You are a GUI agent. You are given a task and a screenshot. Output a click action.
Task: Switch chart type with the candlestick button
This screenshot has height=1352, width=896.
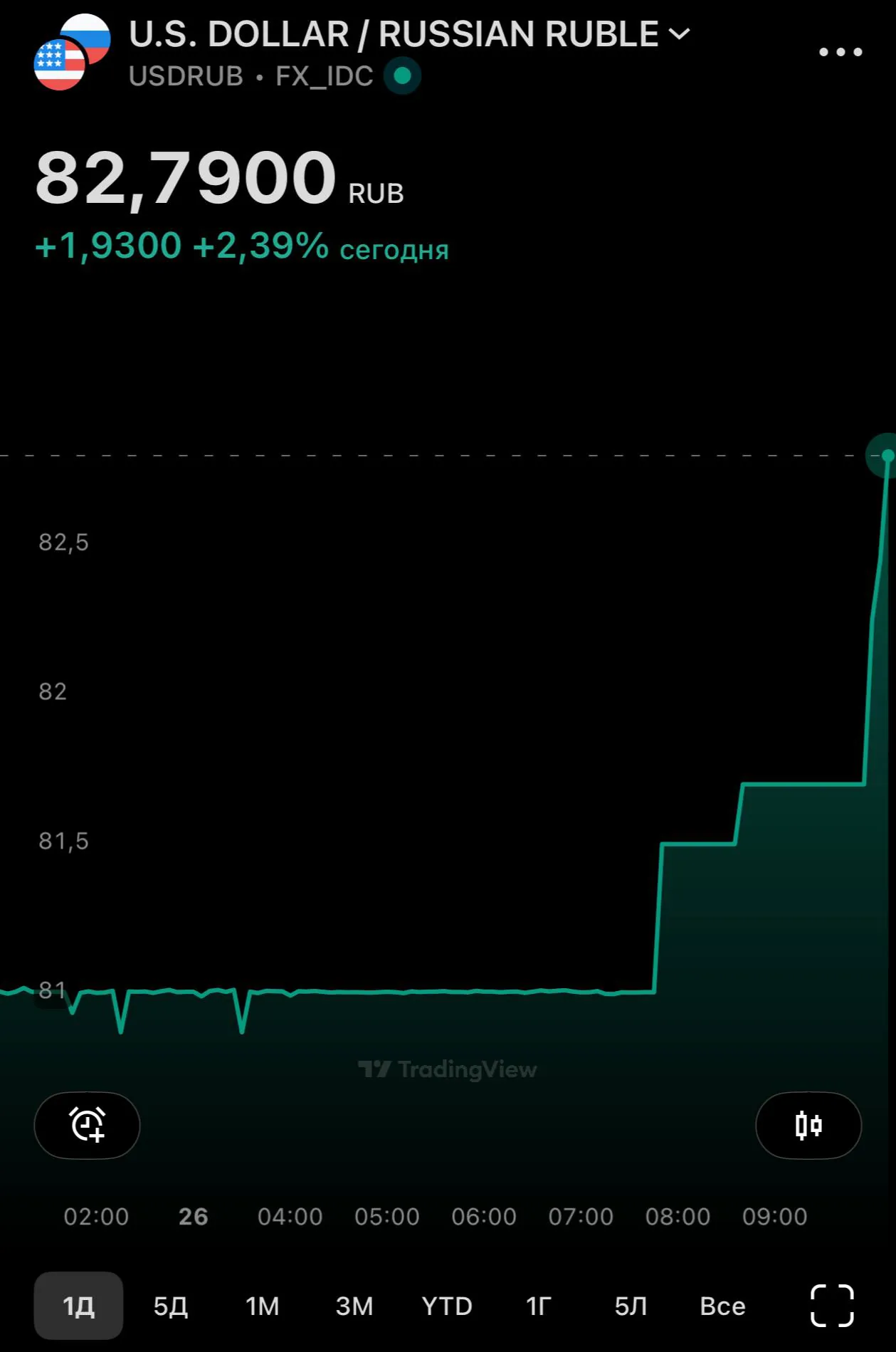coord(808,1126)
